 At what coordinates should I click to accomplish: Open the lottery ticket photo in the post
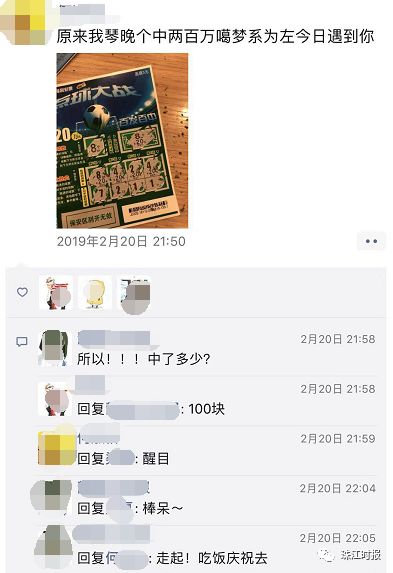coord(122,141)
